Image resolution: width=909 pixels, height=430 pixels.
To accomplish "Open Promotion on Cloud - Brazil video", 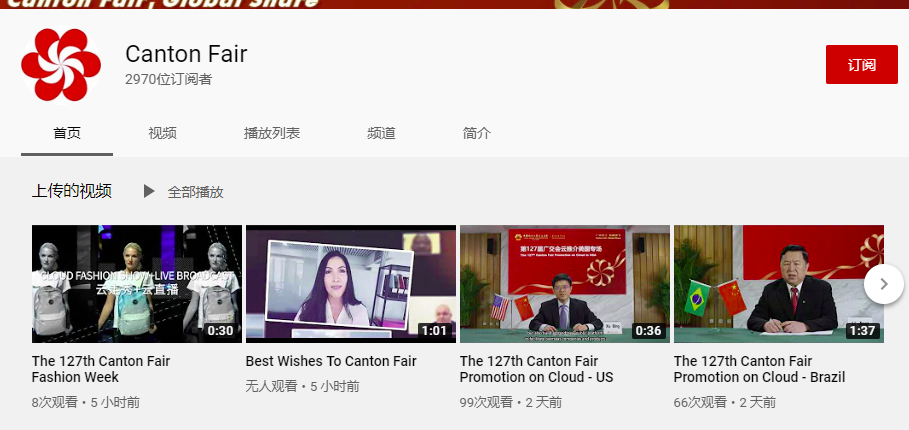I will pyautogui.click(x=778, y=284).
